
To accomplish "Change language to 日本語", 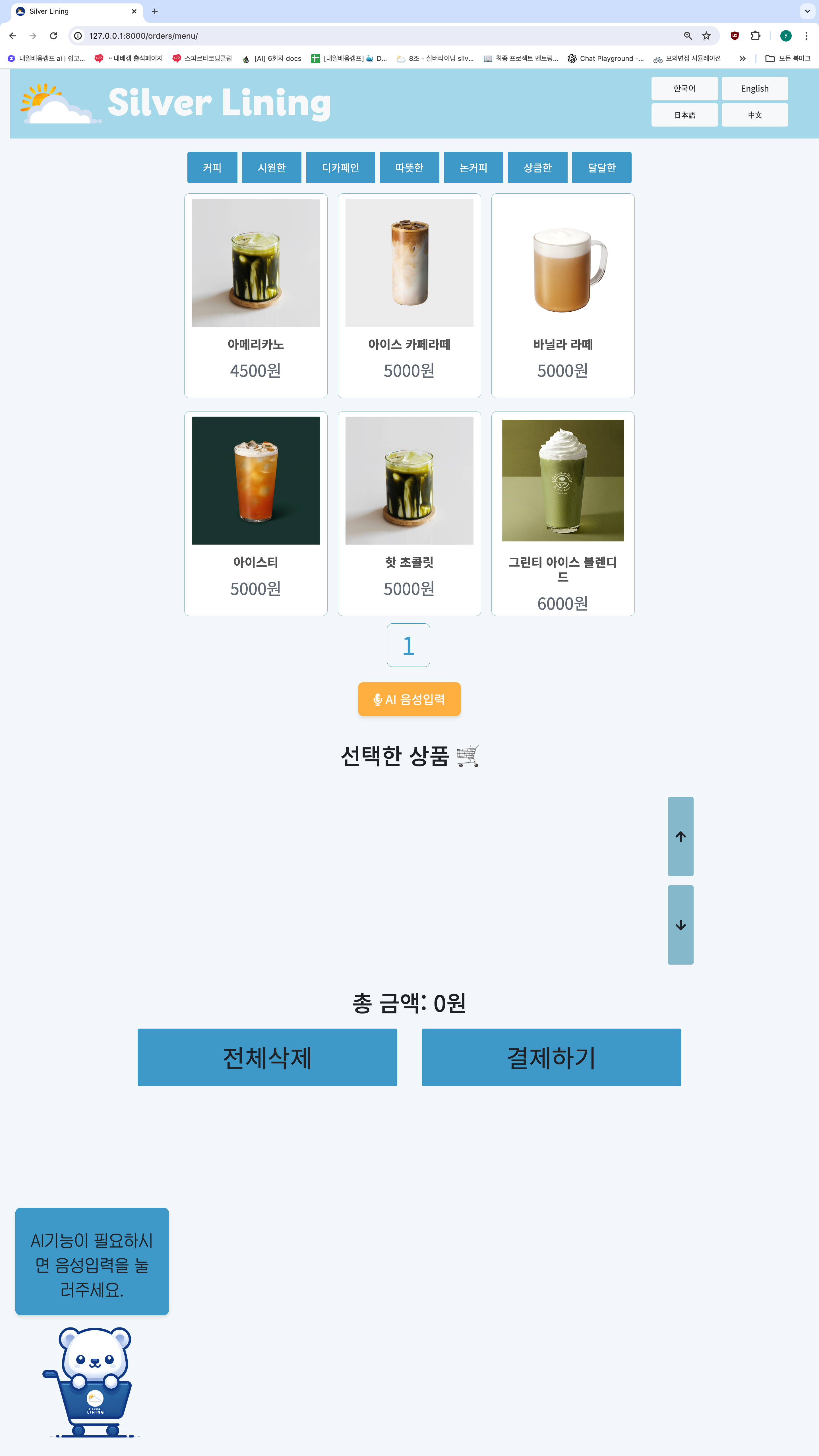I will (684, 115).
